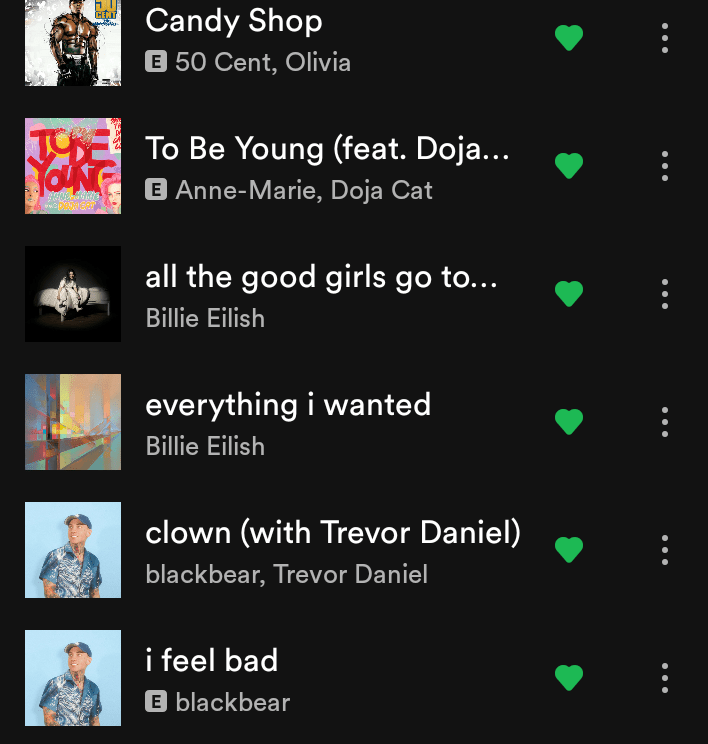Unlike Candy Shop with the heart icon

point(569,38)
